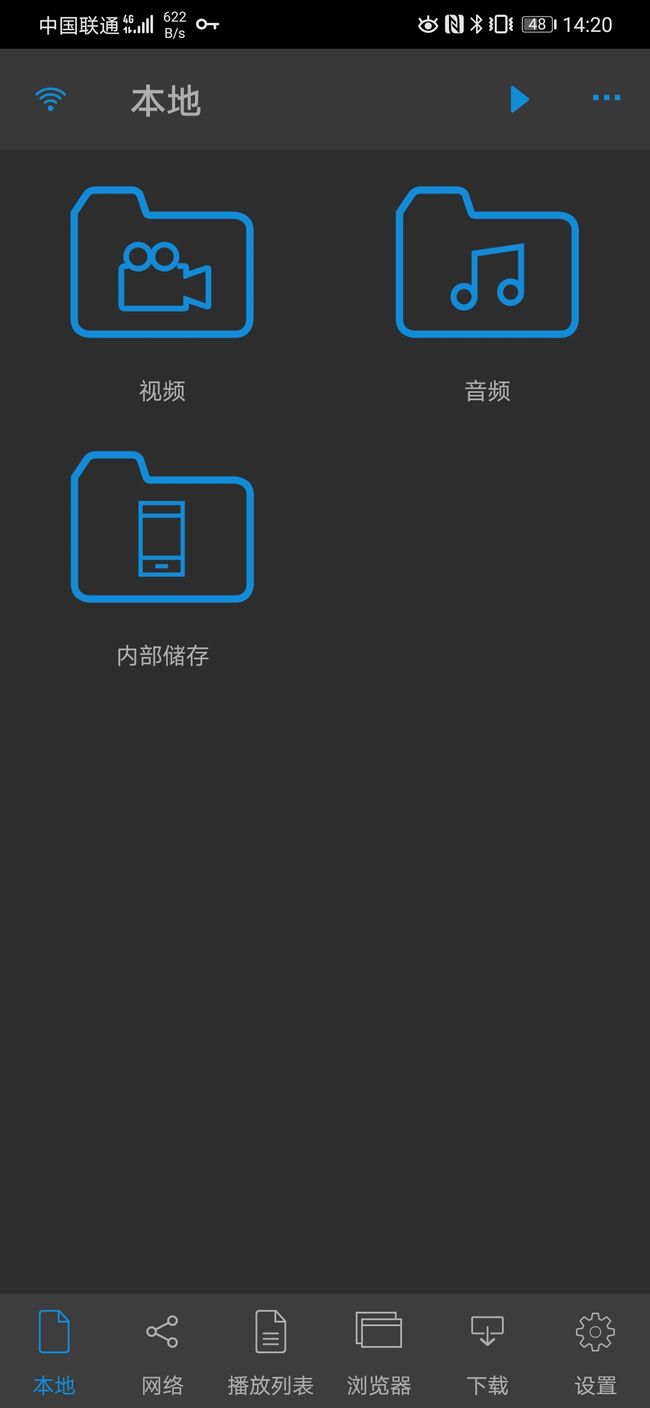Open the 设置 tab
The height and width of the screenshot is (1408, 650).
coord(596,1352)
